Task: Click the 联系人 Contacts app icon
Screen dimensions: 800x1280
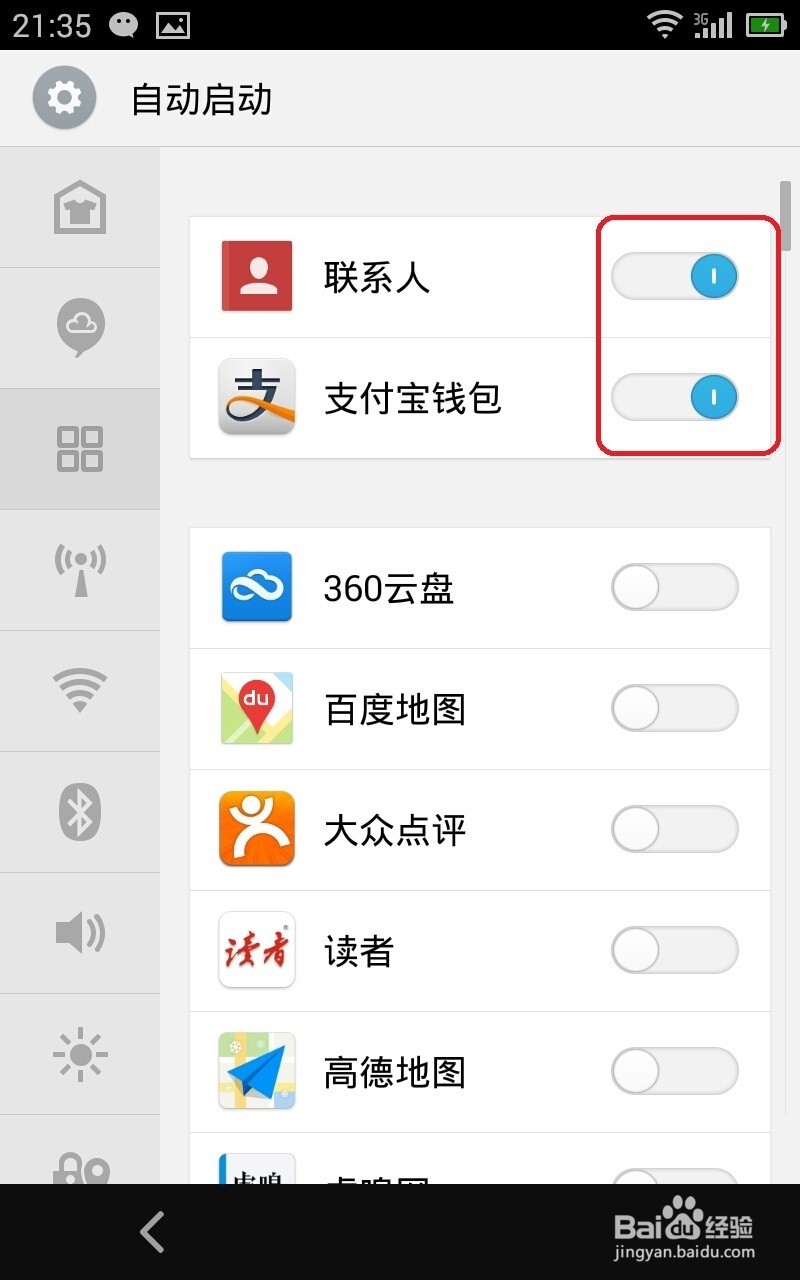Action: (256, 276)
